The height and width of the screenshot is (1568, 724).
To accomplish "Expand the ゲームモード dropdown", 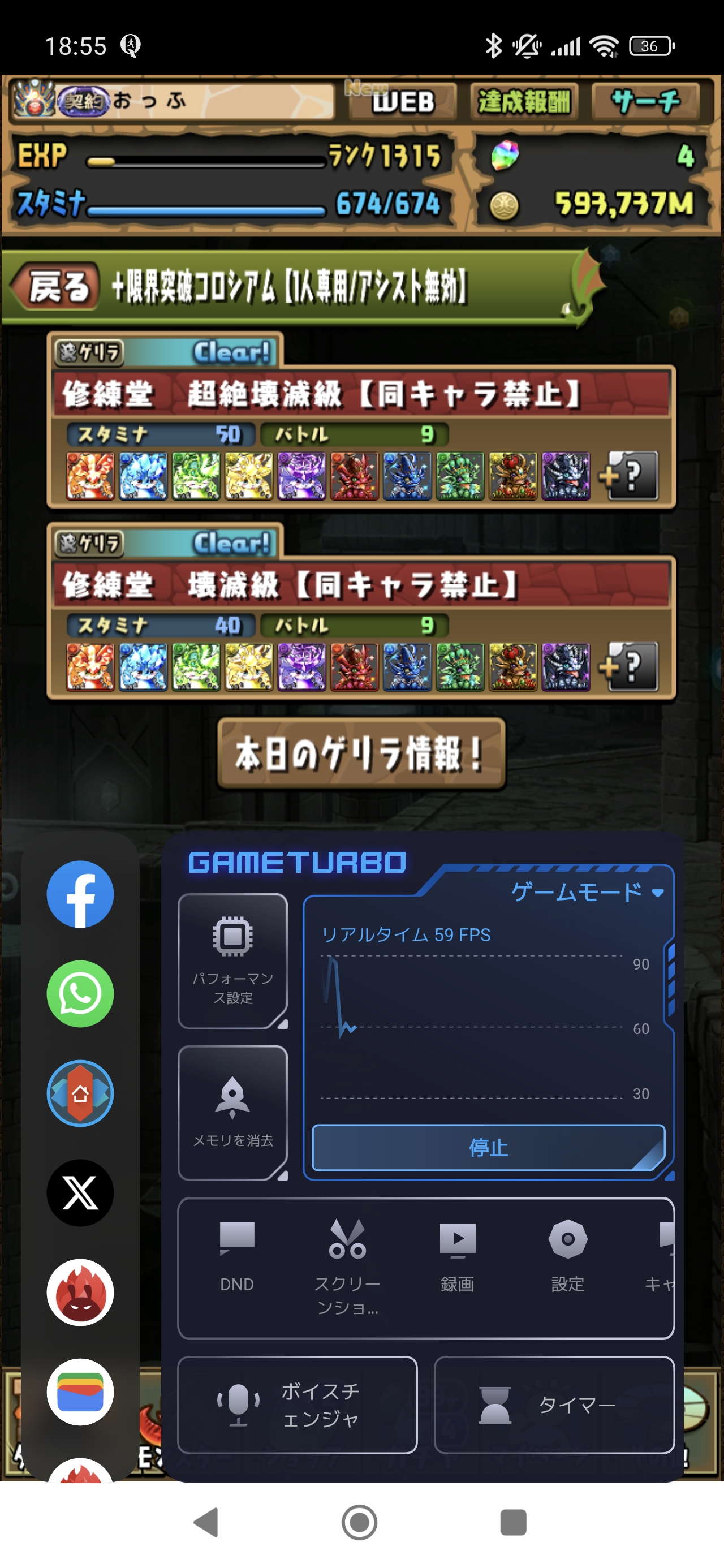I will point(587,893).
